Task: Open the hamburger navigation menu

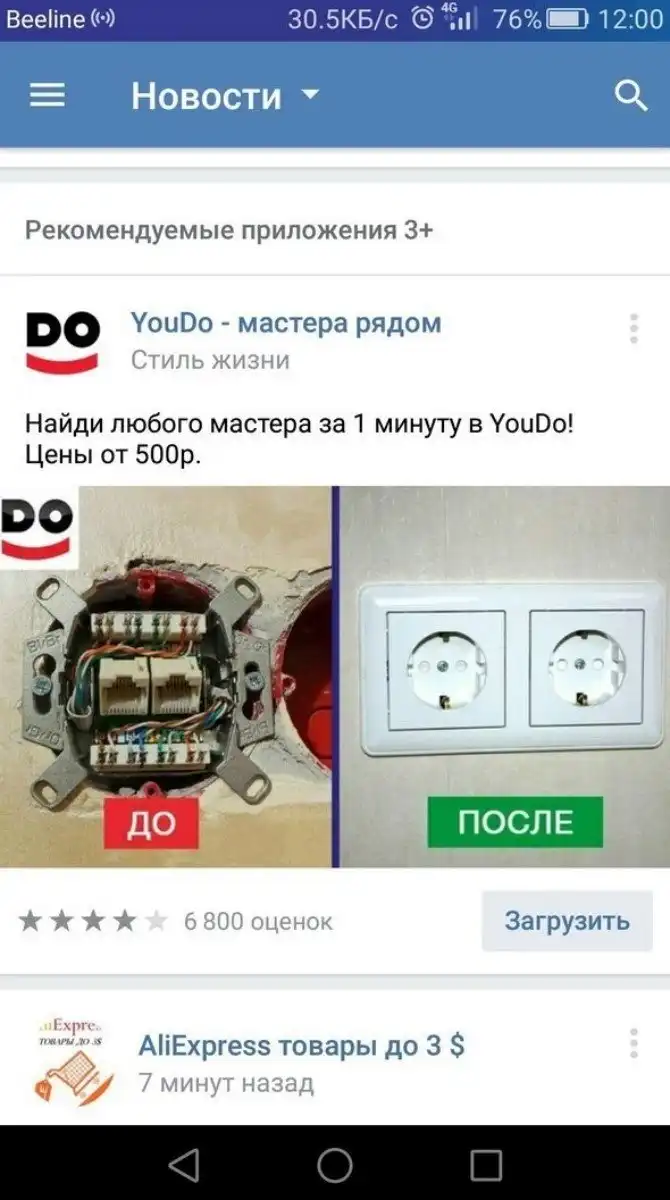Action: (47, 96)
